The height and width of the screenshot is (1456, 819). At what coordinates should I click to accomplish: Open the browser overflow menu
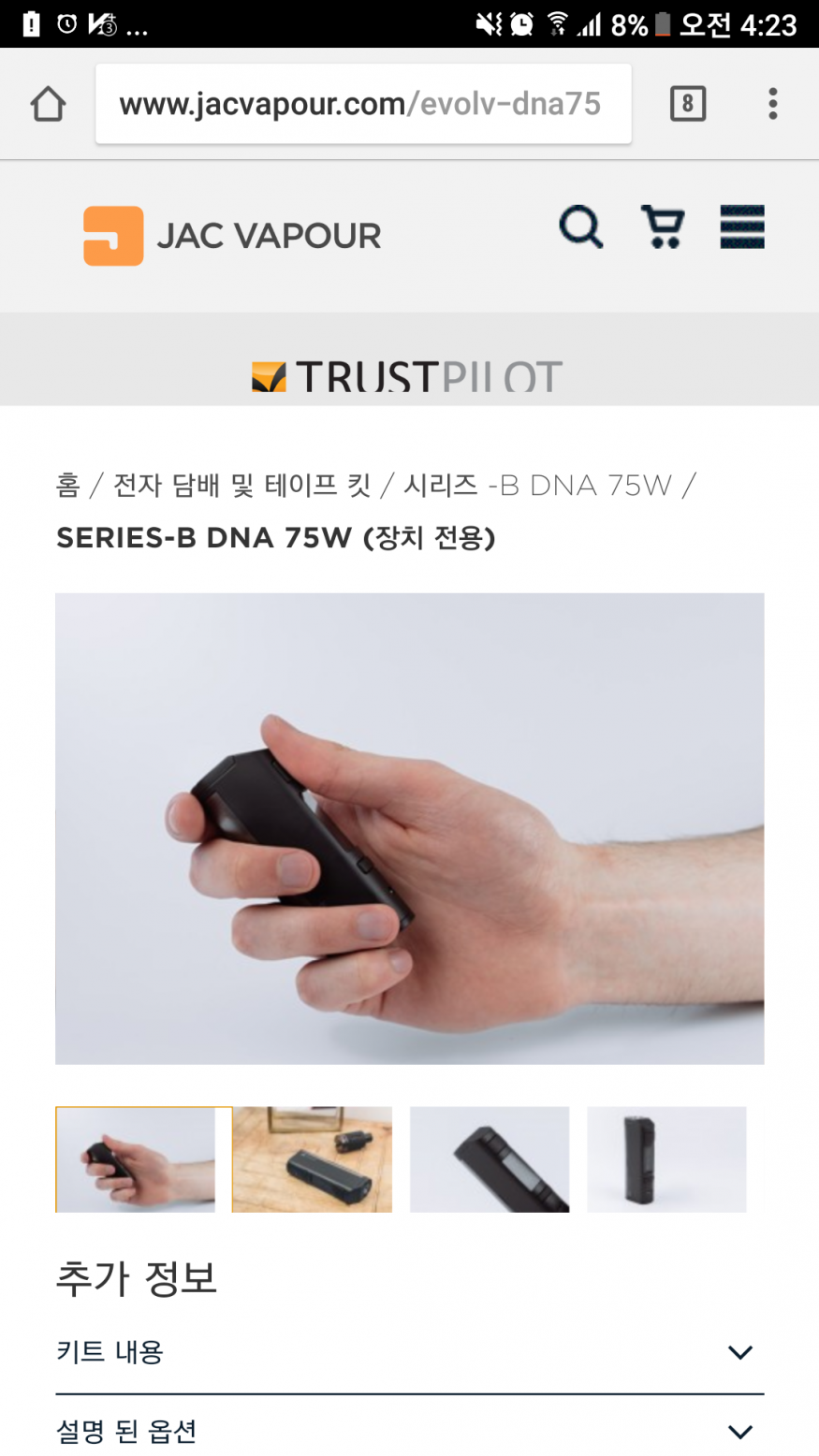[x=772, y=104]
